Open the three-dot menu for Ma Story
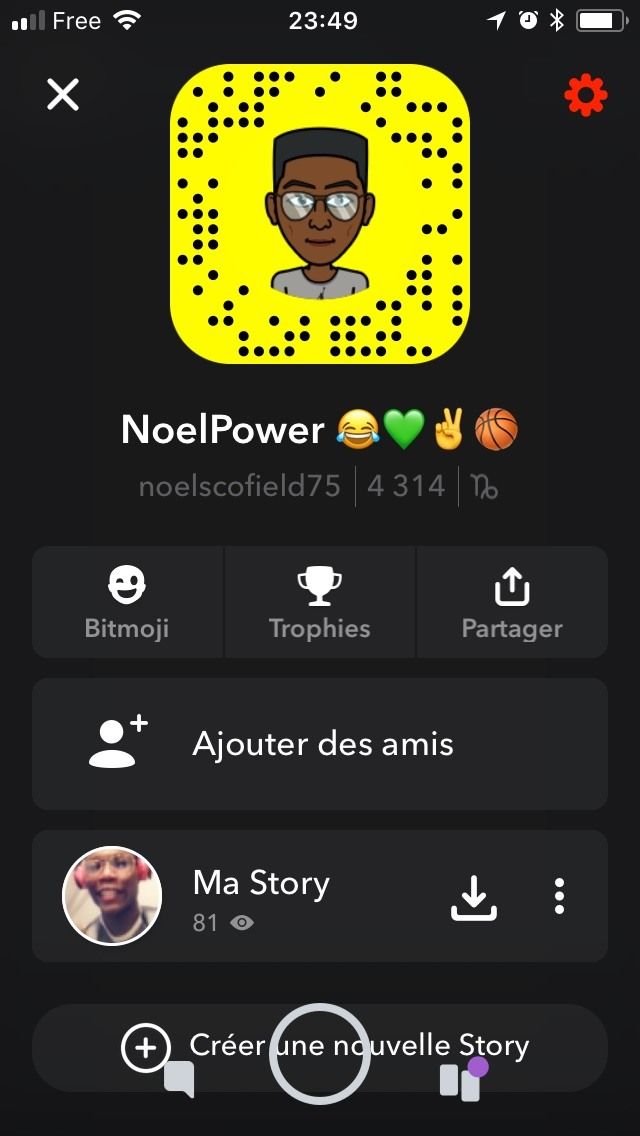This screenshot has width=640, height=1136. (559, 896)
